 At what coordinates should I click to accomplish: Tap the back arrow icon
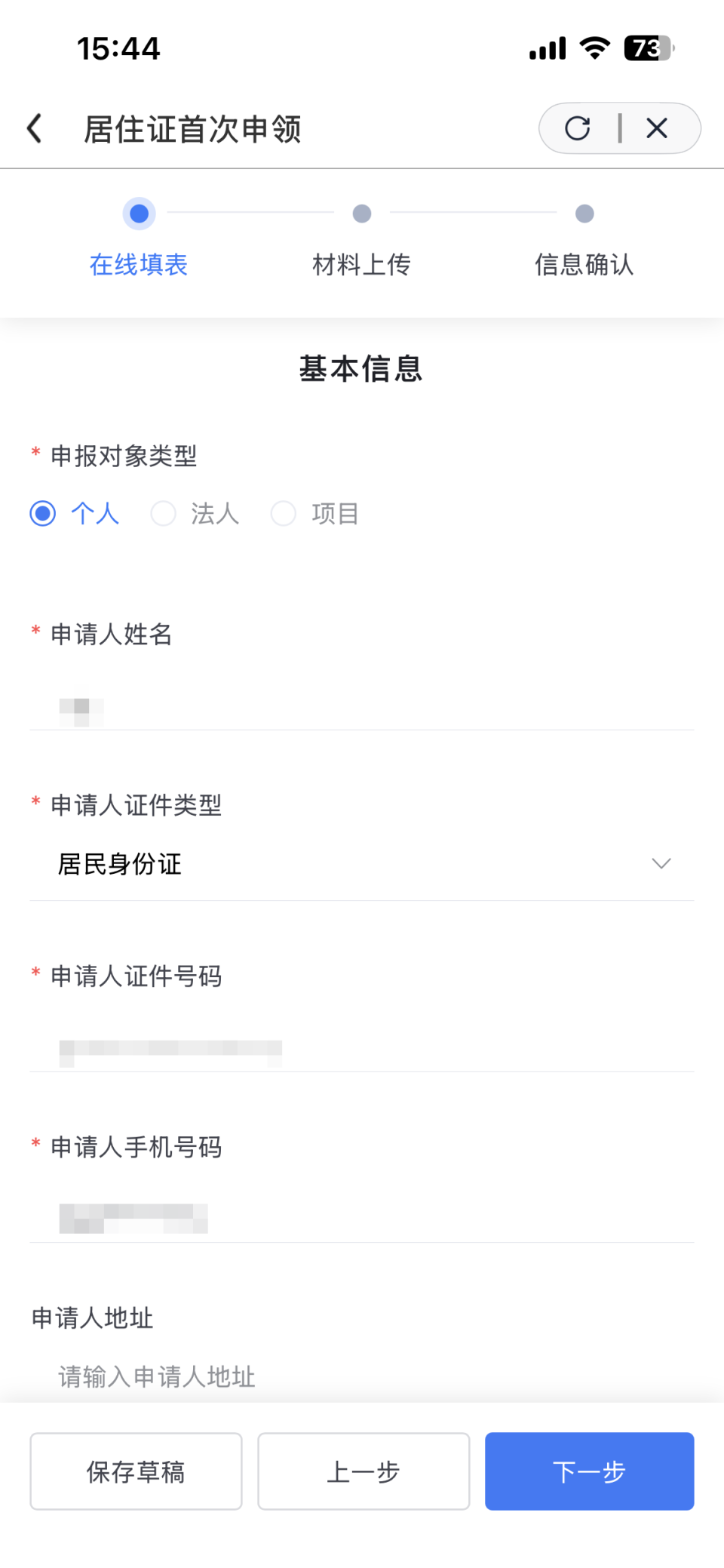click(34, 128)
